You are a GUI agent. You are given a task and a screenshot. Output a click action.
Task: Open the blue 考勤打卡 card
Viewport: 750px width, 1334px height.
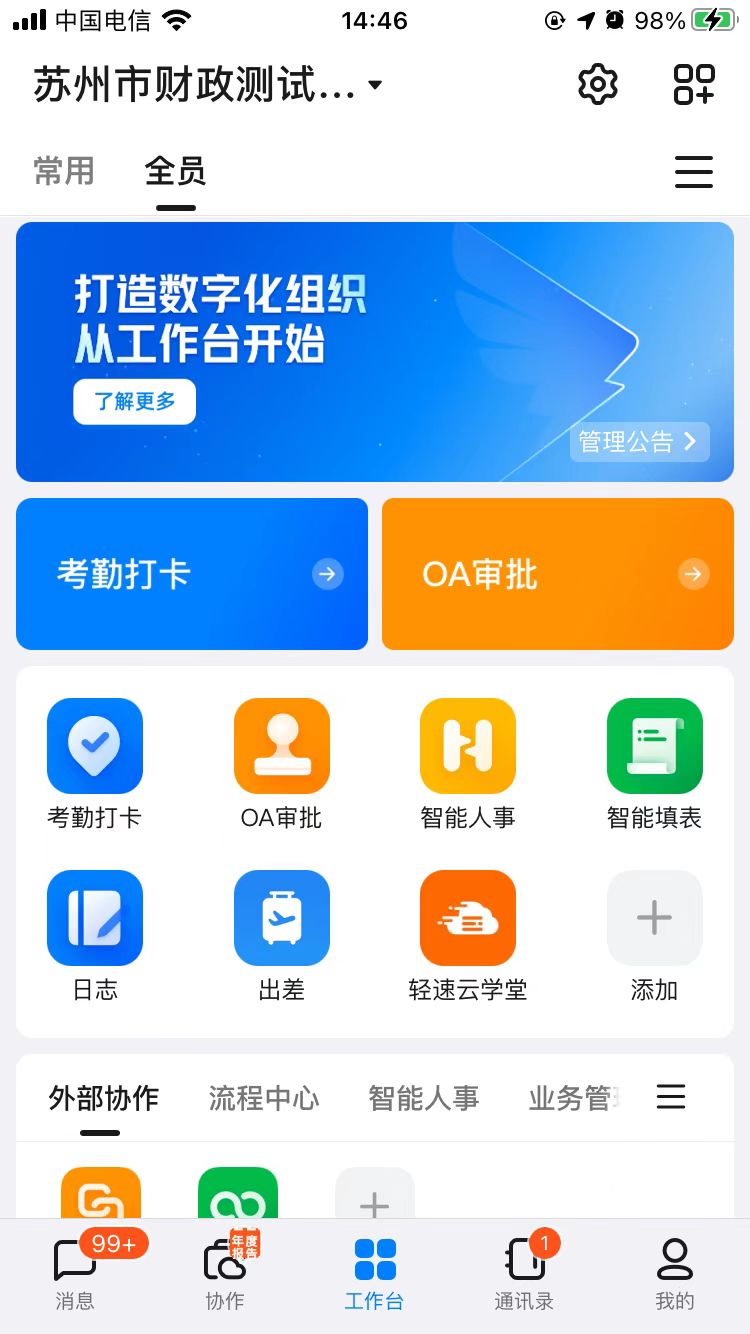click(x=192, y=574)
